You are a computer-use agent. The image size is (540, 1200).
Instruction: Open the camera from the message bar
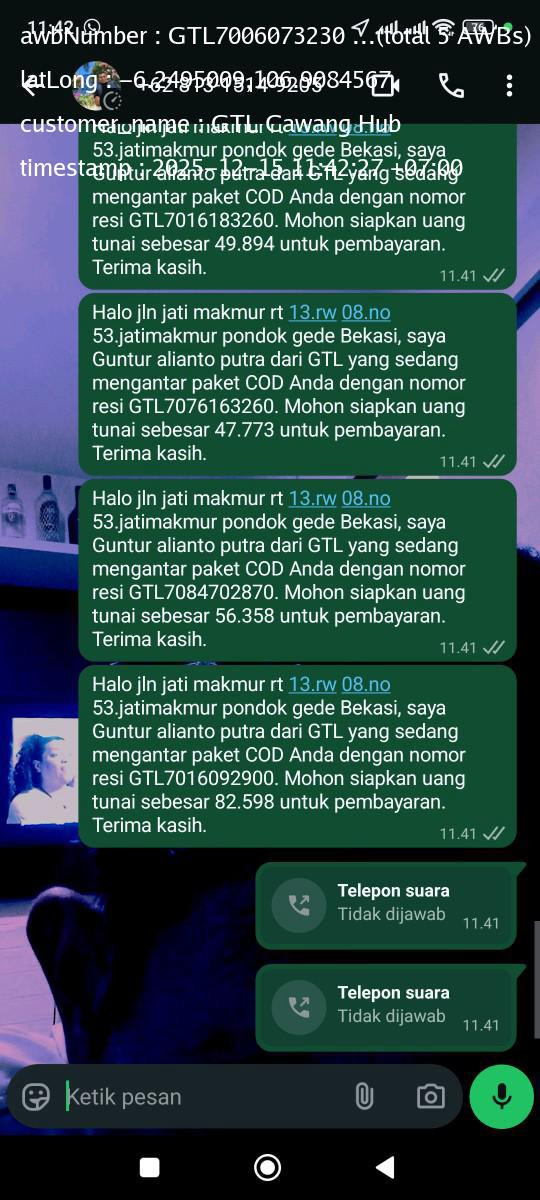(x=431, y=1097)
